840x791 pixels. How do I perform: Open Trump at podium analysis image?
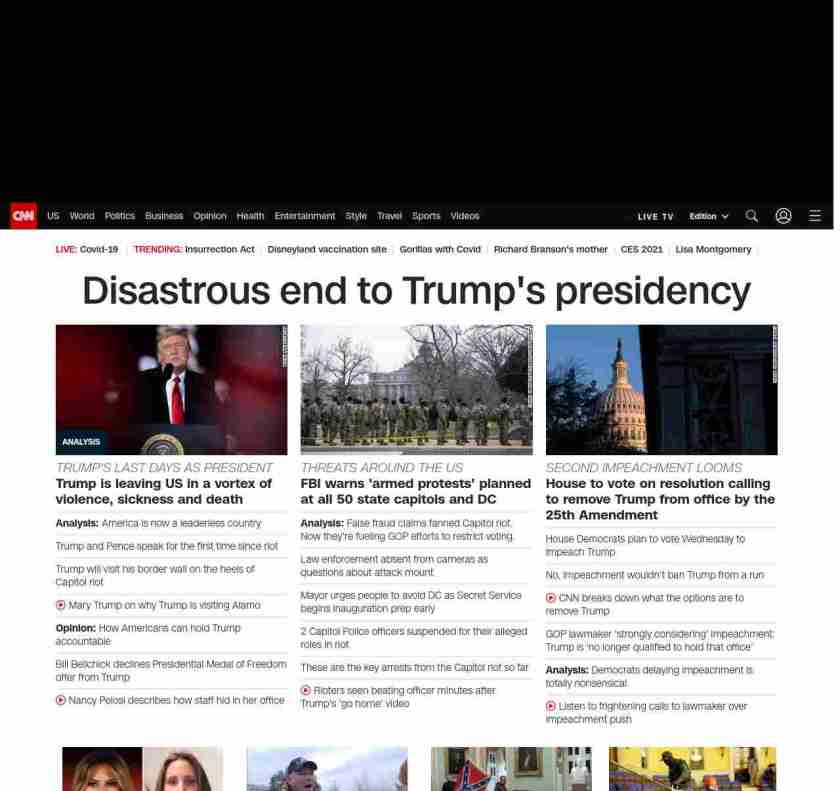[x=171, y=390]
